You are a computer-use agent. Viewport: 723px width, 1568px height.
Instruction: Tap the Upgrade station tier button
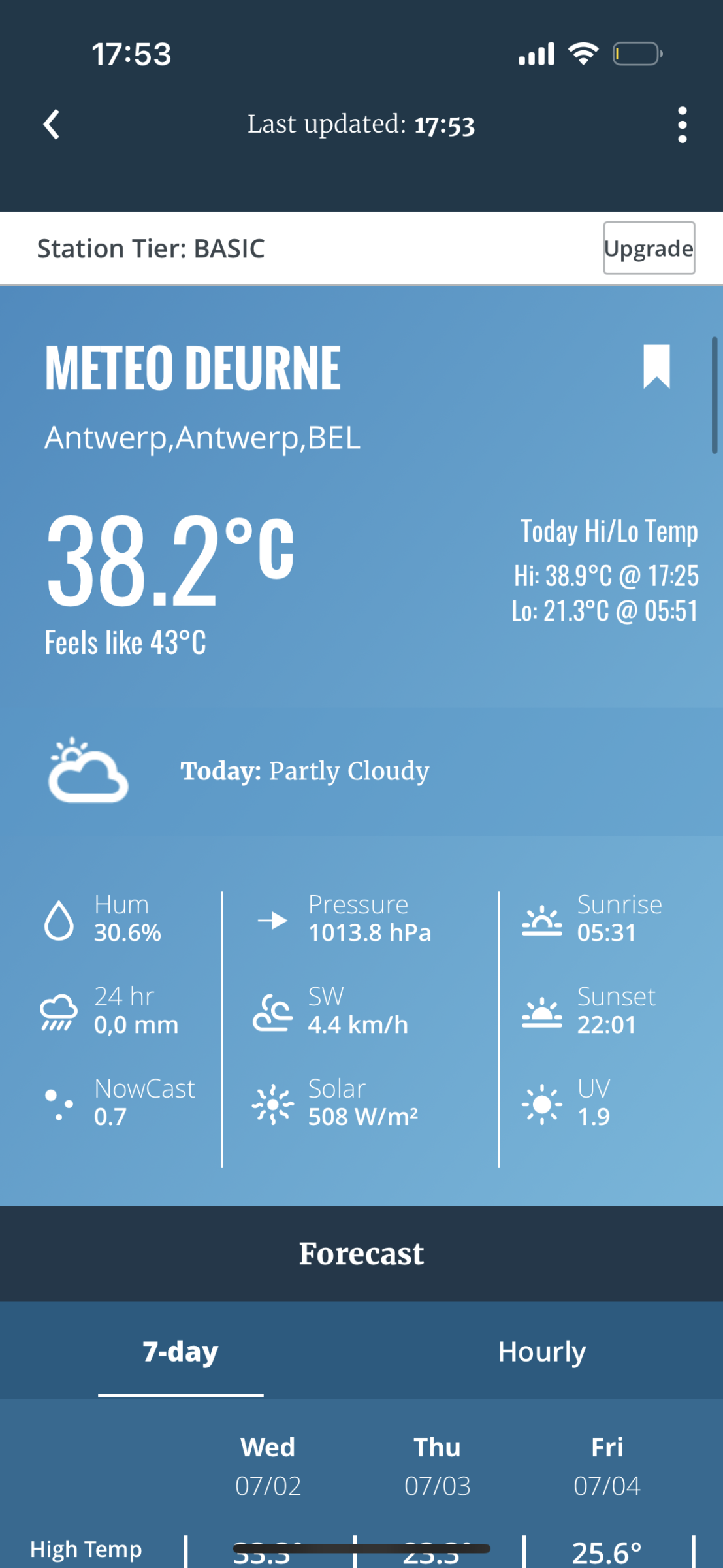click(649, 248)
